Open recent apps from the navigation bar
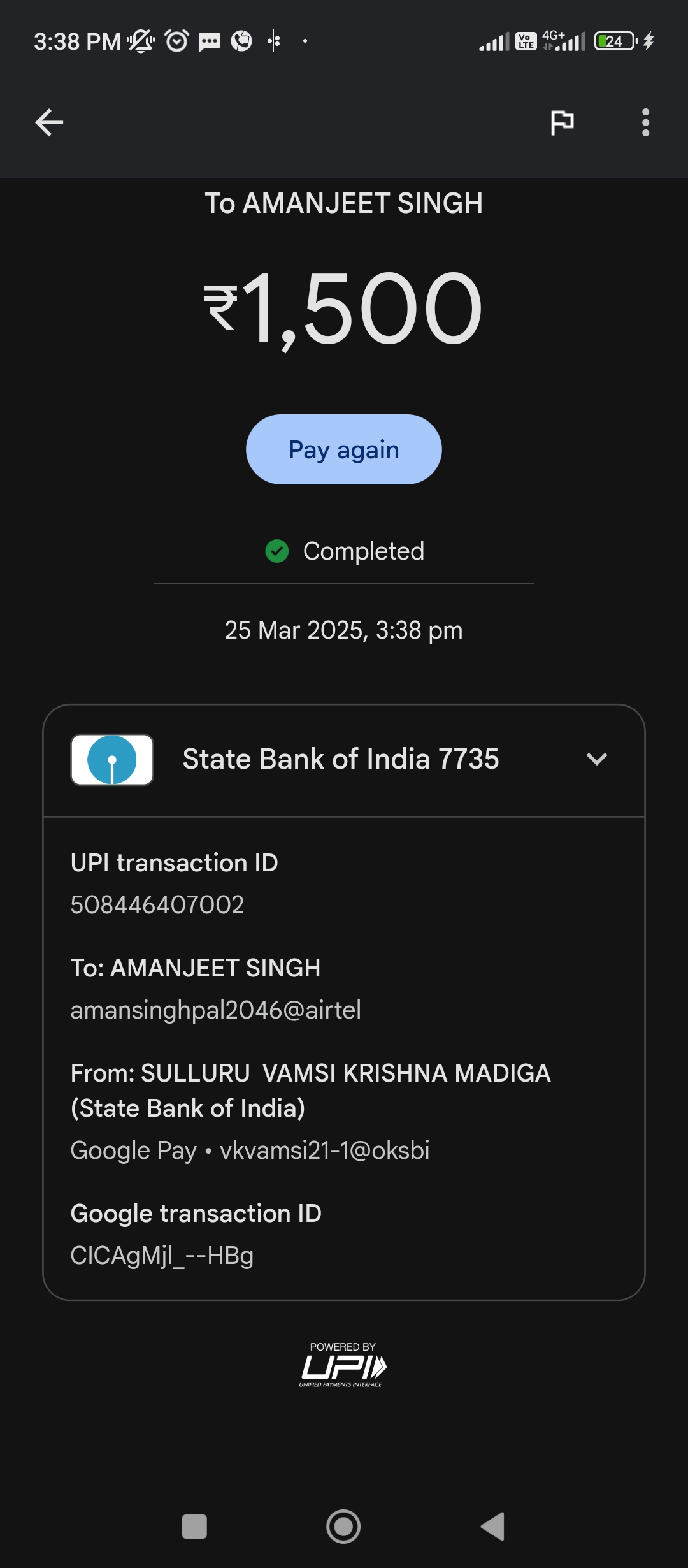Screen dimensions: 688x1568 pos(194,1527)
